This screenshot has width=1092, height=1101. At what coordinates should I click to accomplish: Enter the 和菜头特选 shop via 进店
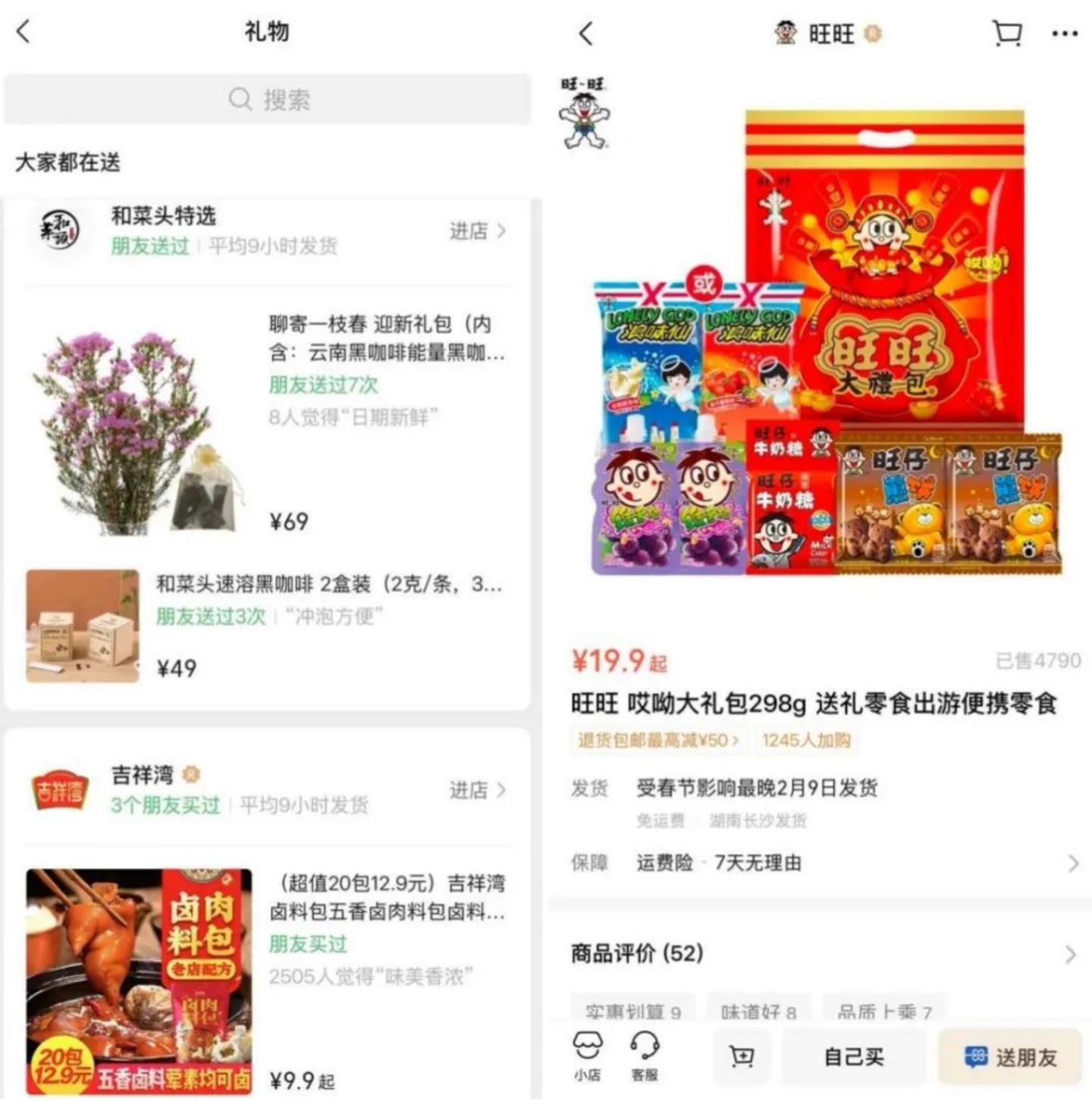477,231
